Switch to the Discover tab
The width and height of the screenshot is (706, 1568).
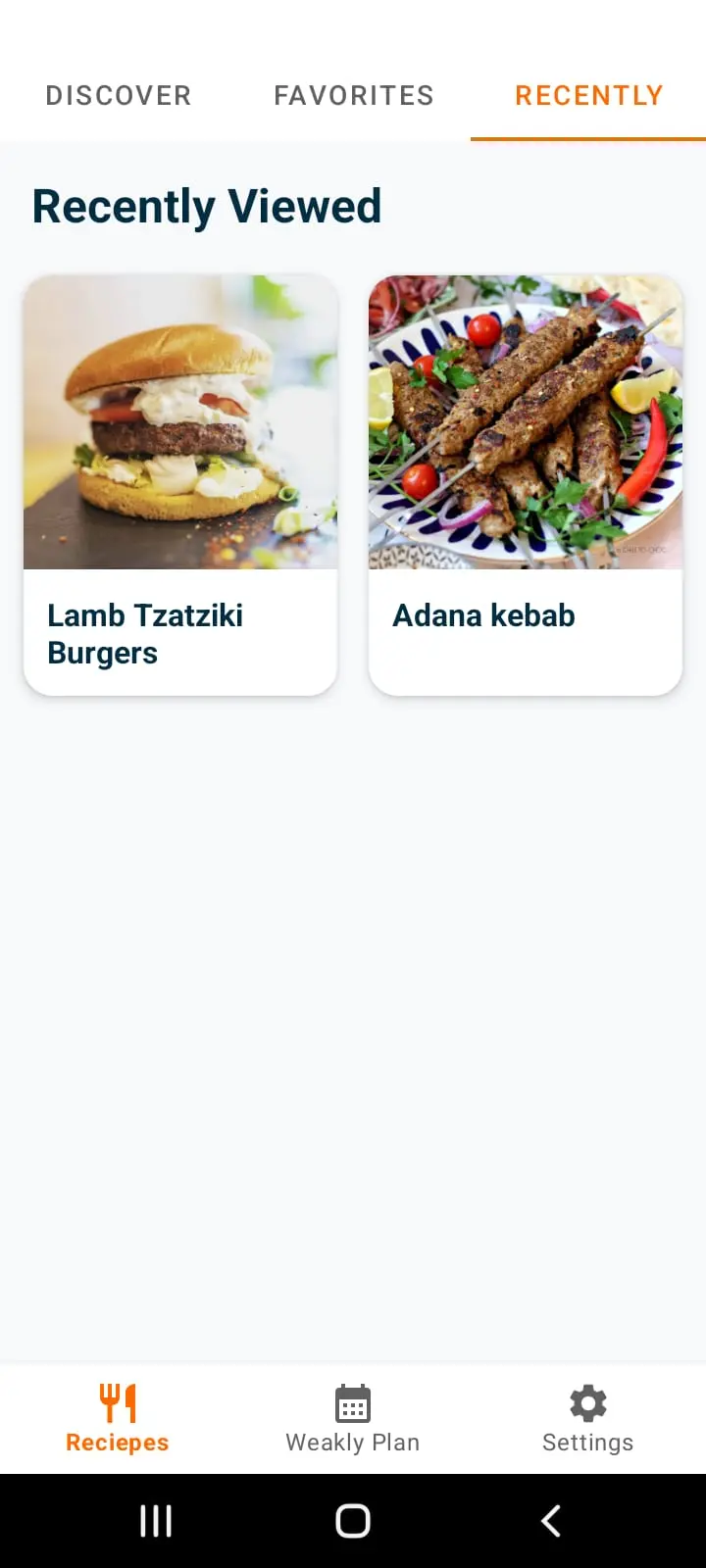(119, 96)
